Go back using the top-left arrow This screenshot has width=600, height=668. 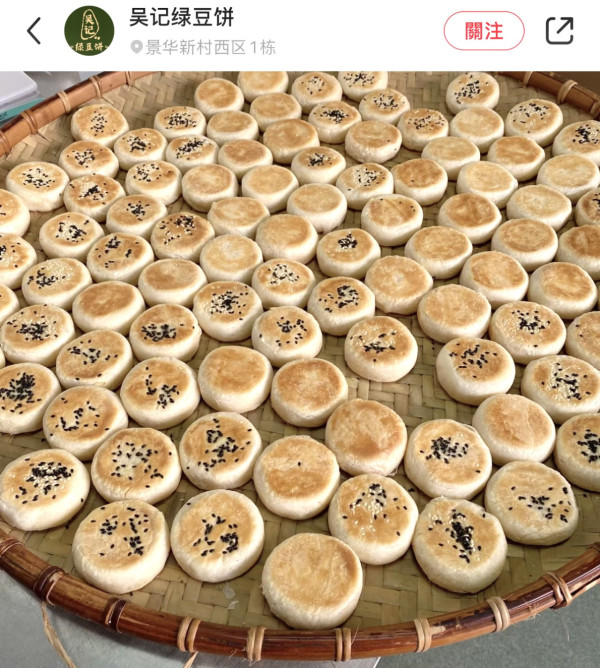34,31
